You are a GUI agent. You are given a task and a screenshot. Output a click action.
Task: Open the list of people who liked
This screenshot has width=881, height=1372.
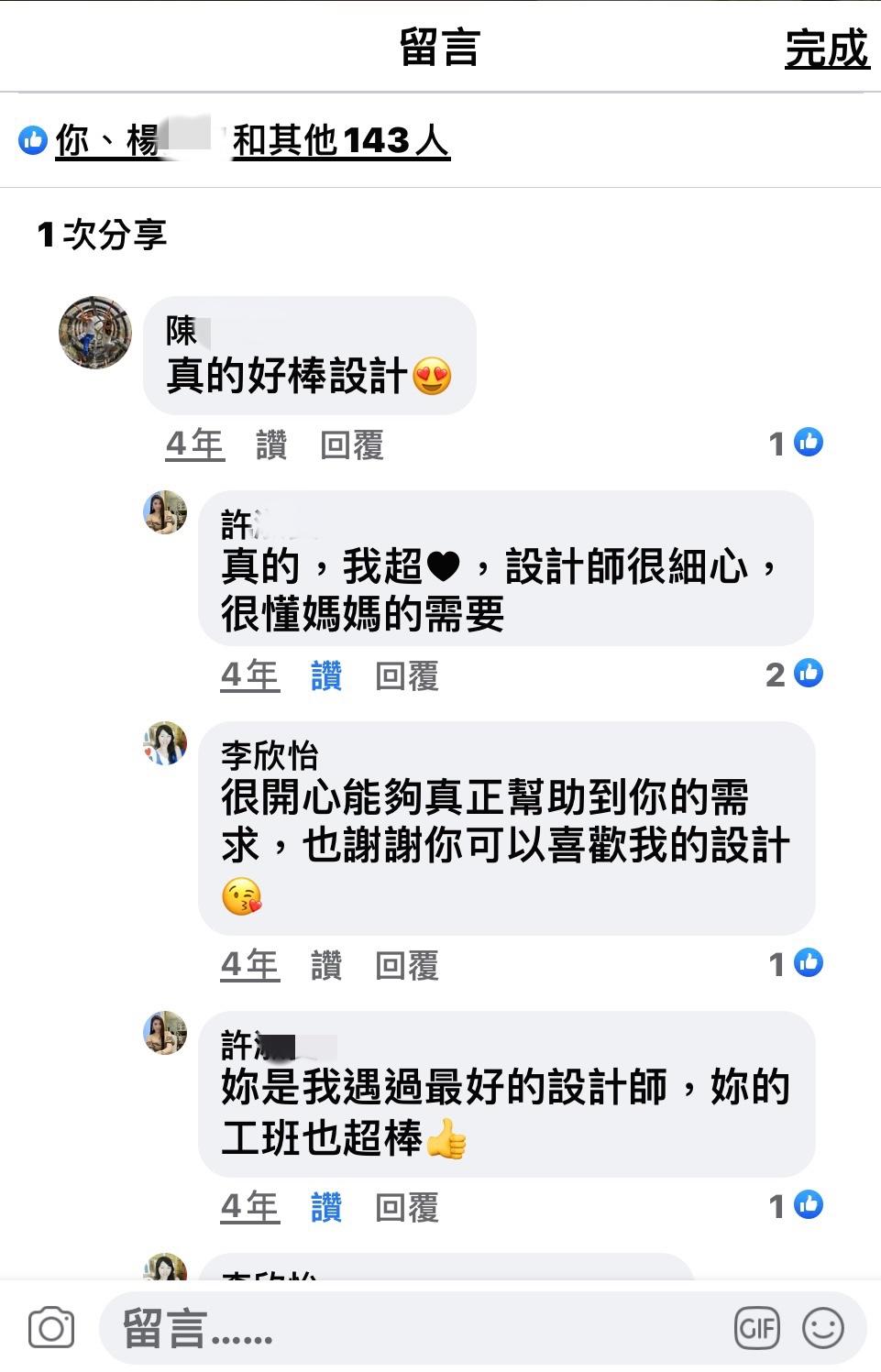252,141
